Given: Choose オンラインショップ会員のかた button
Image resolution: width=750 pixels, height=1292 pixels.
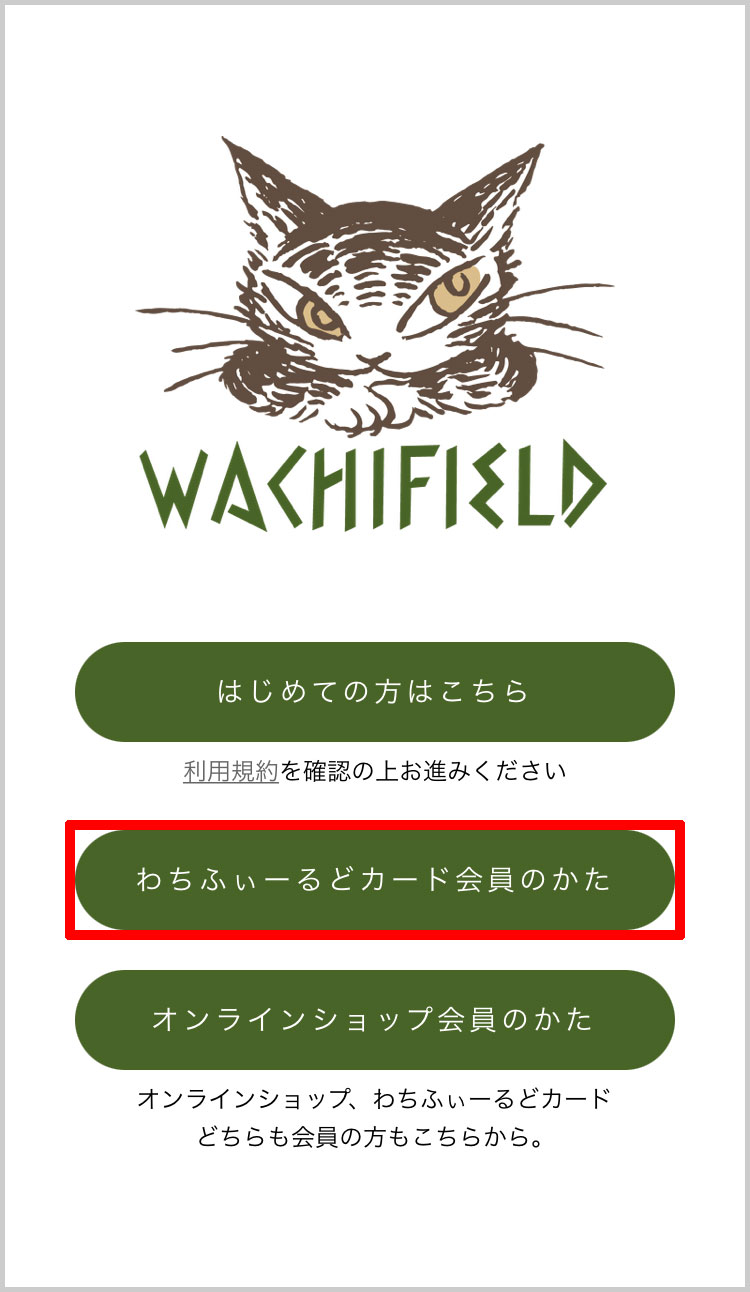Looking at the screenshot, I should coord(374,1020).
